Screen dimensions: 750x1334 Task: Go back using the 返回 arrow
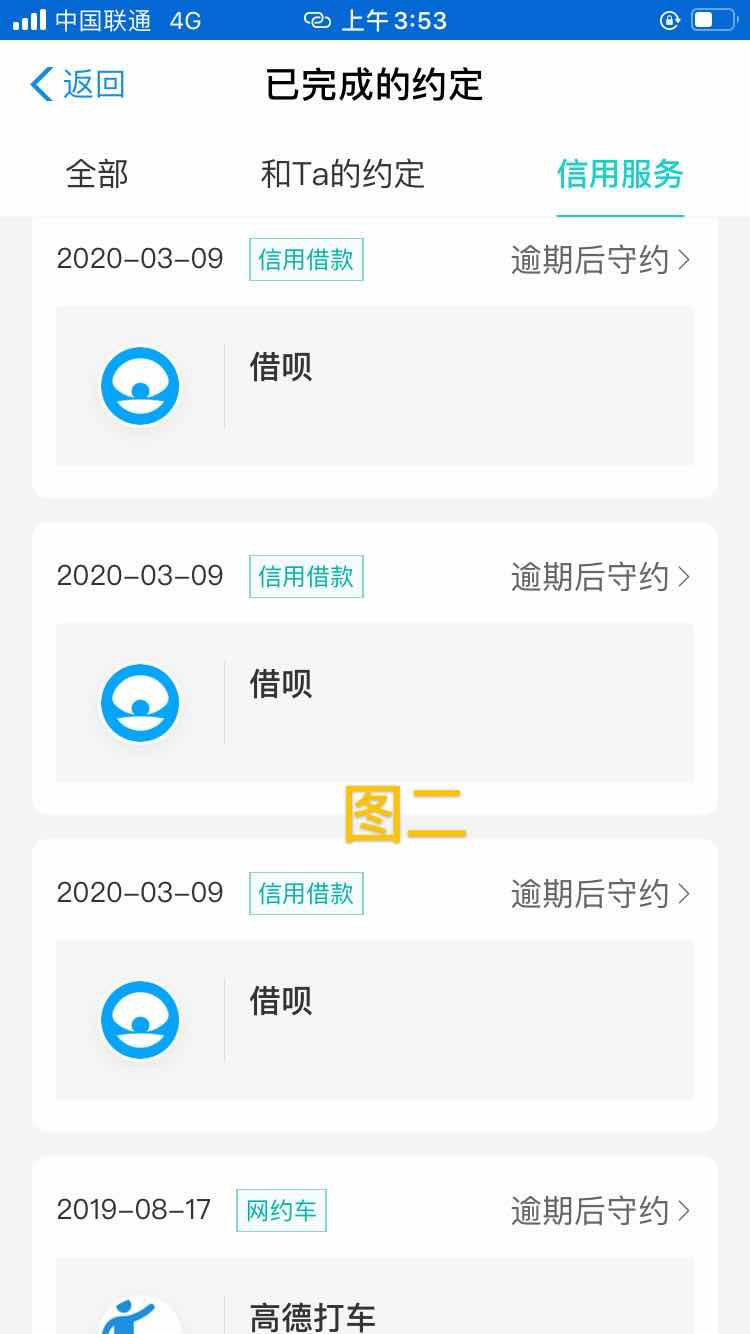(x=77, y=85)
